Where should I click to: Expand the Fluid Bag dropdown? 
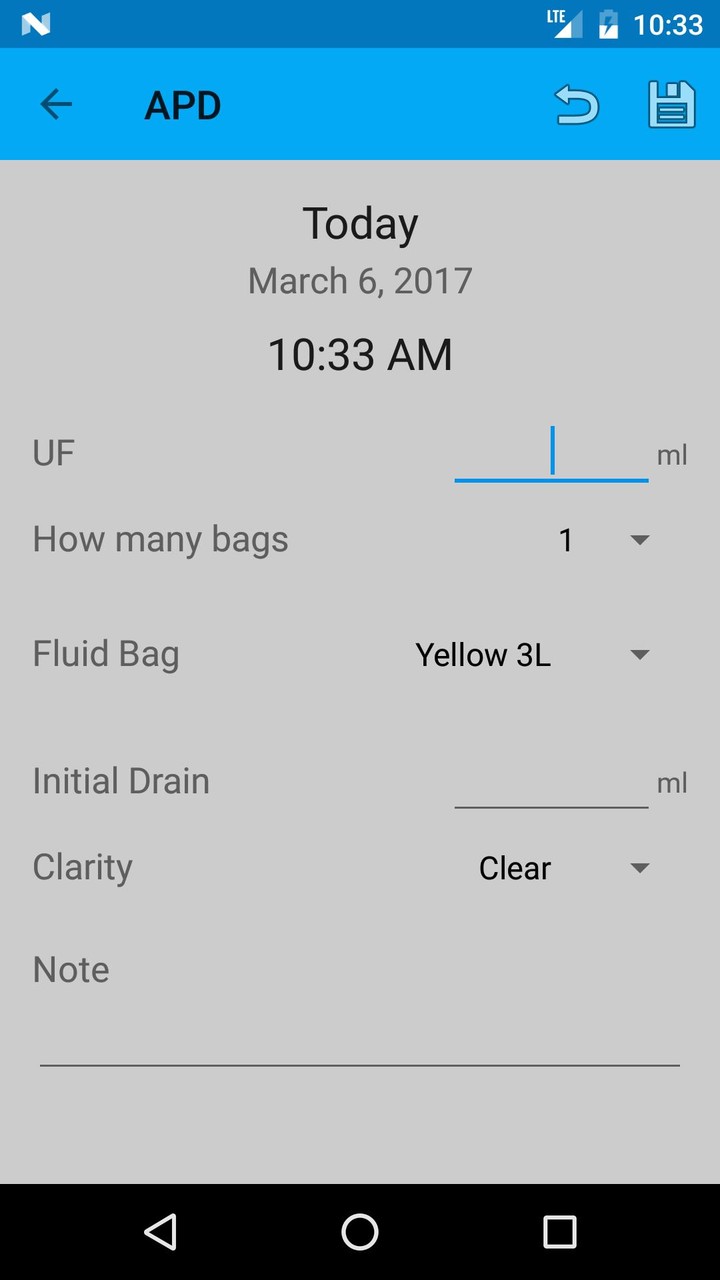[532, 655]
